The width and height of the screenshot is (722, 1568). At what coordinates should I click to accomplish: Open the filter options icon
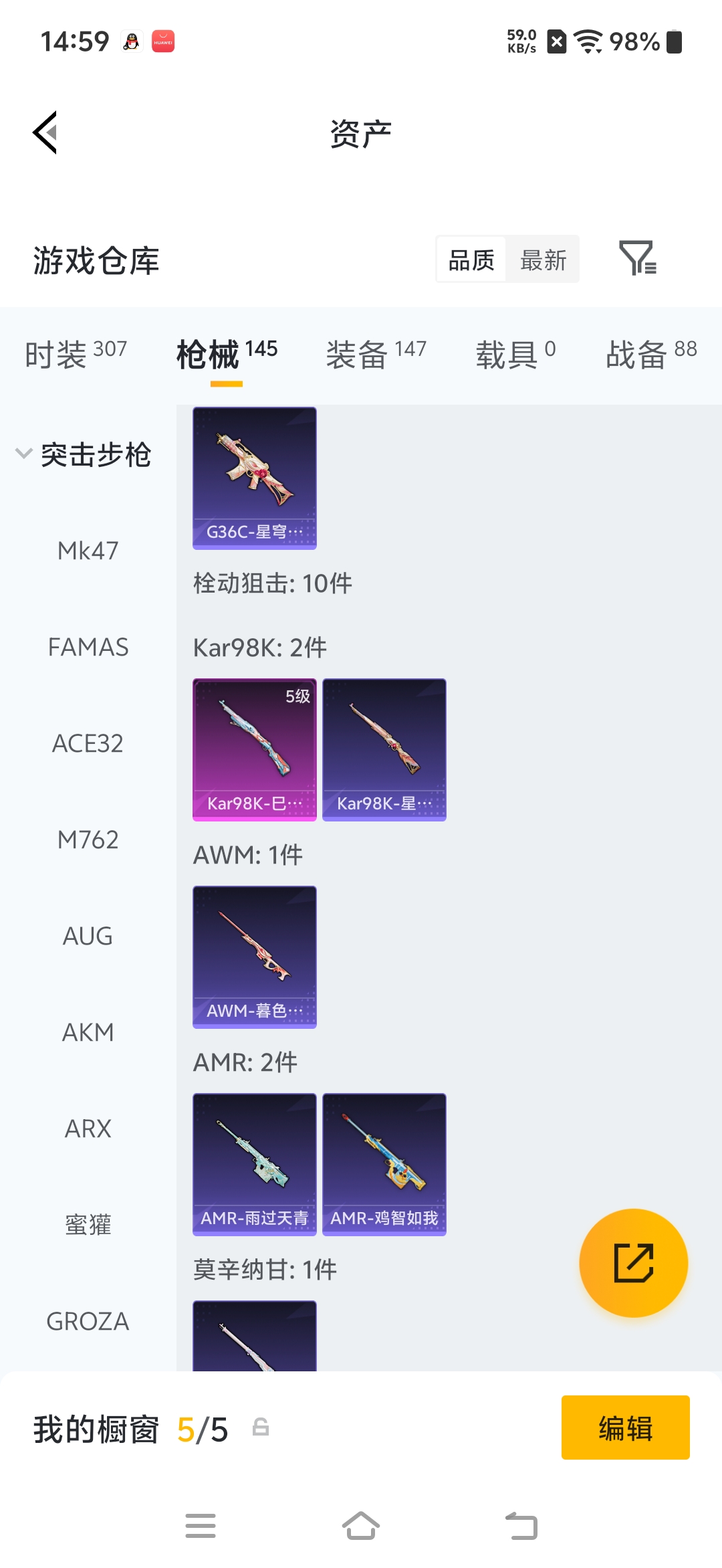coord(637,259)
